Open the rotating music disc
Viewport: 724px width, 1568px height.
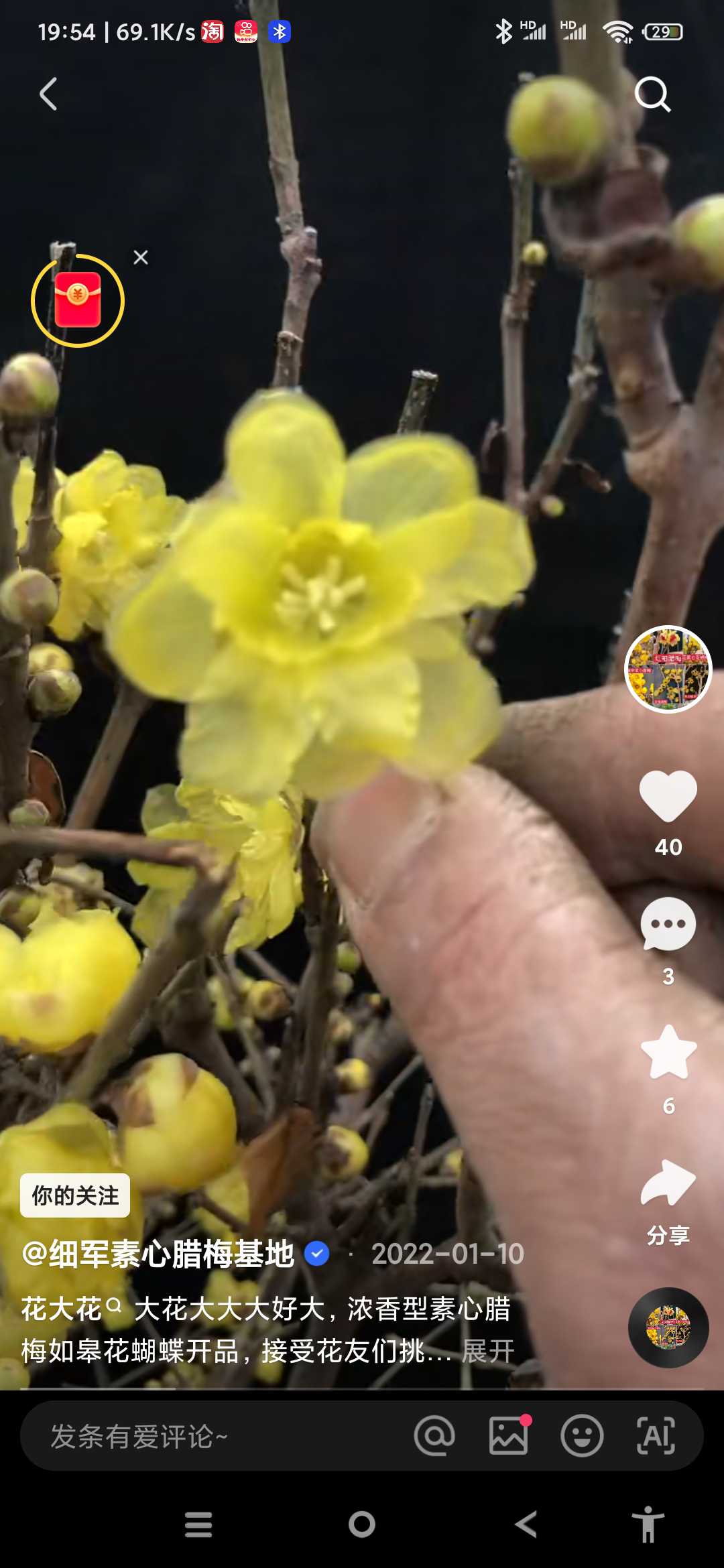tap(668, 1327)
